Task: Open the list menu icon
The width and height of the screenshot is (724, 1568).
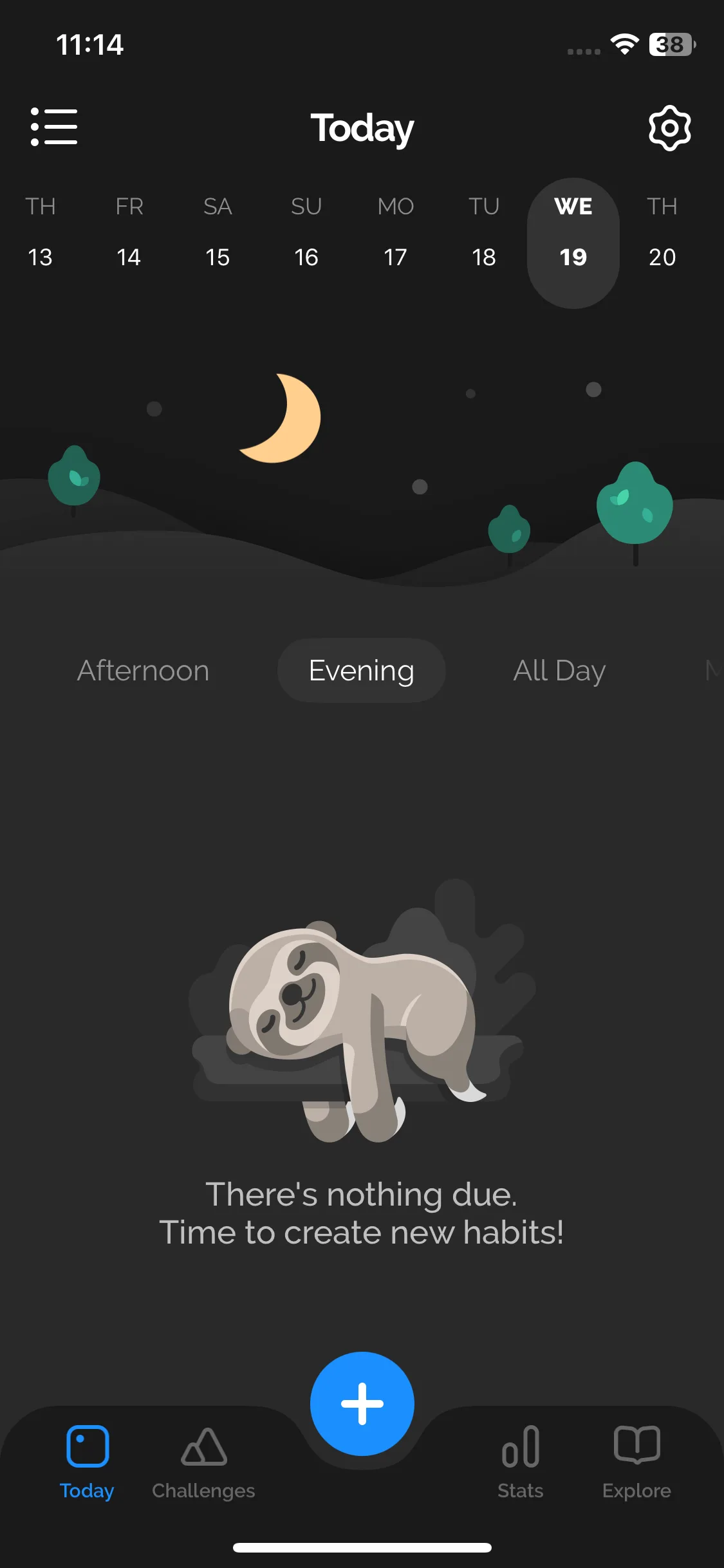Action: point(54,127)
